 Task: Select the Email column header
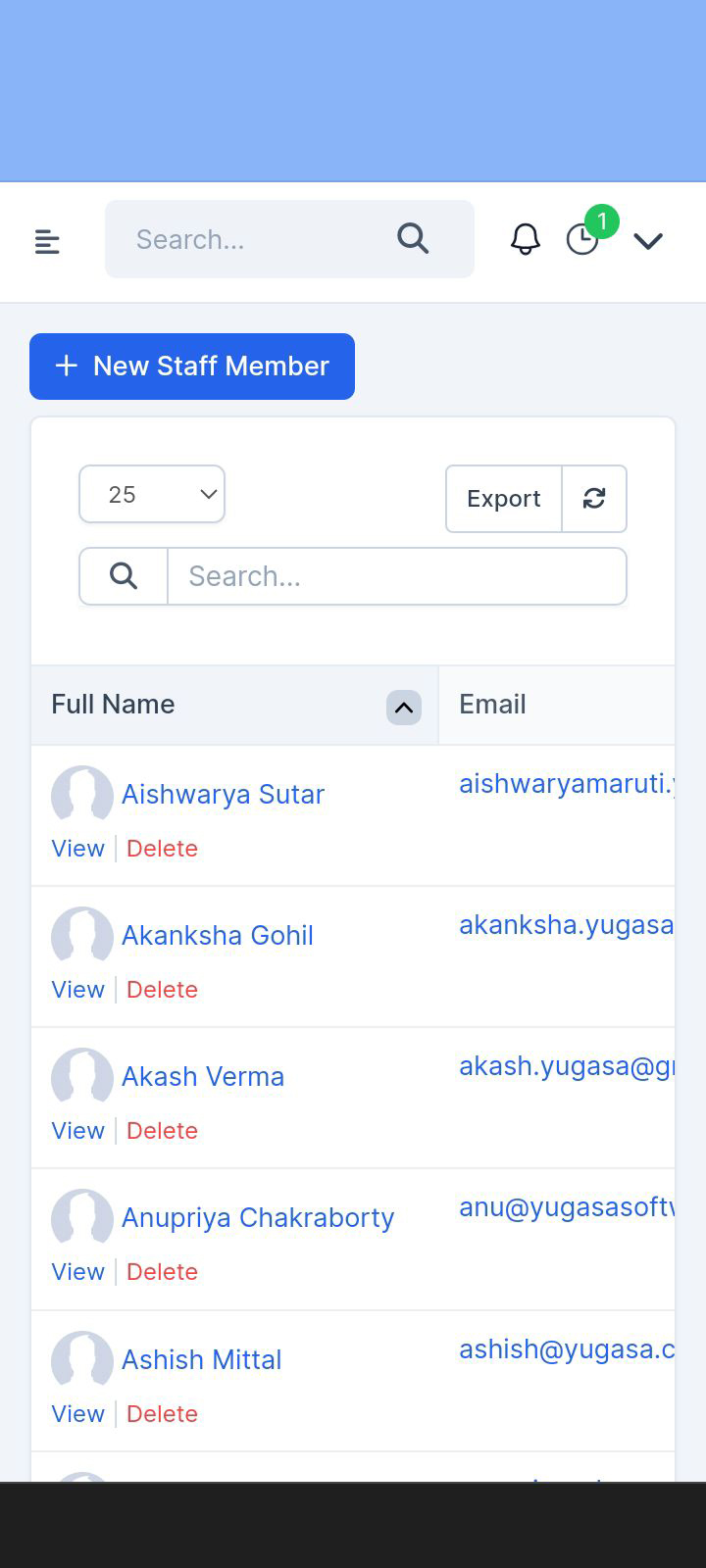492,705
